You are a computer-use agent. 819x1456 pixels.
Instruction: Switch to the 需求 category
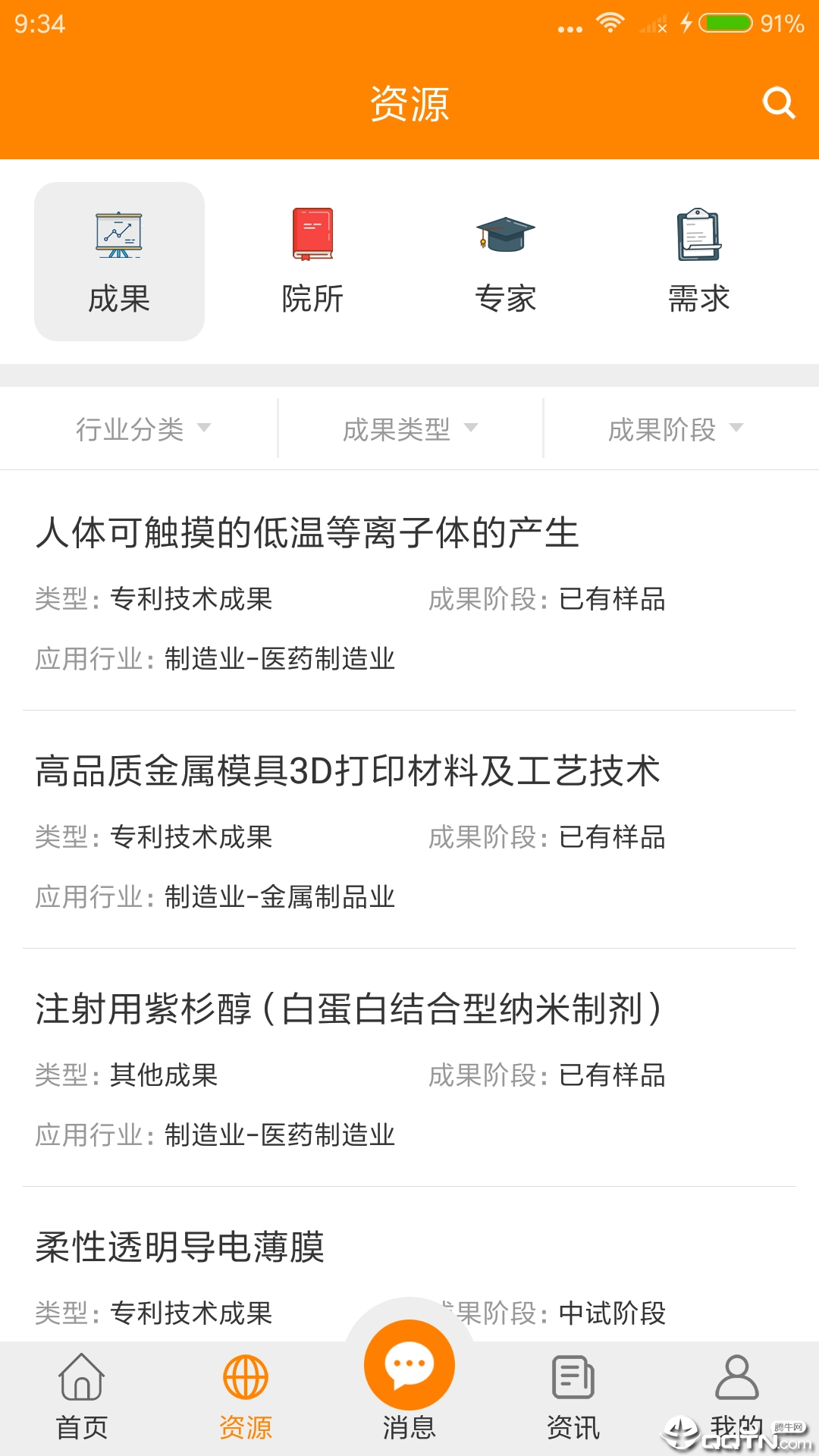point(698,262)
